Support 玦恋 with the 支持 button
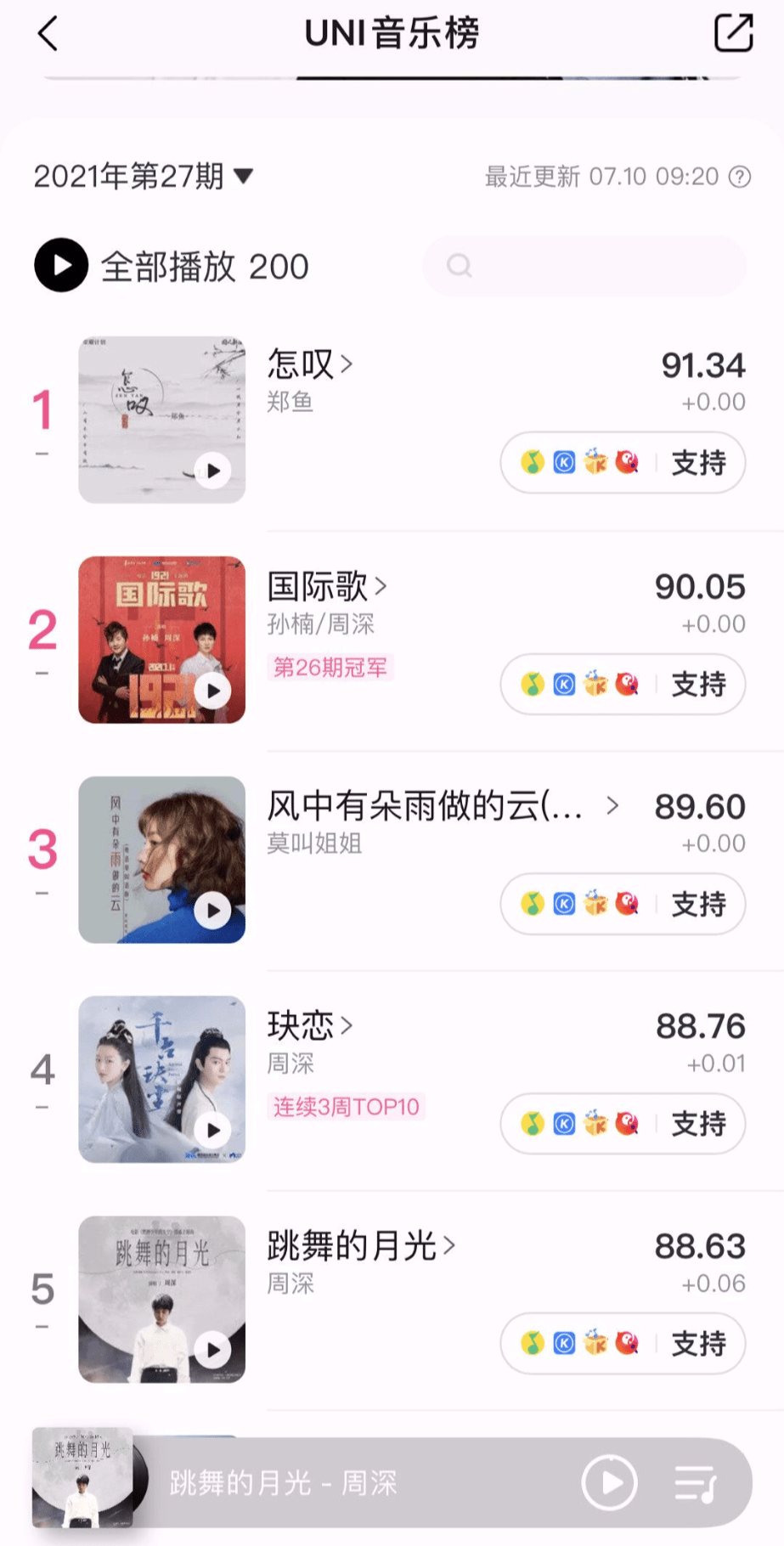The height and width of the screenshot is (1546, 784). point(698,1124)
